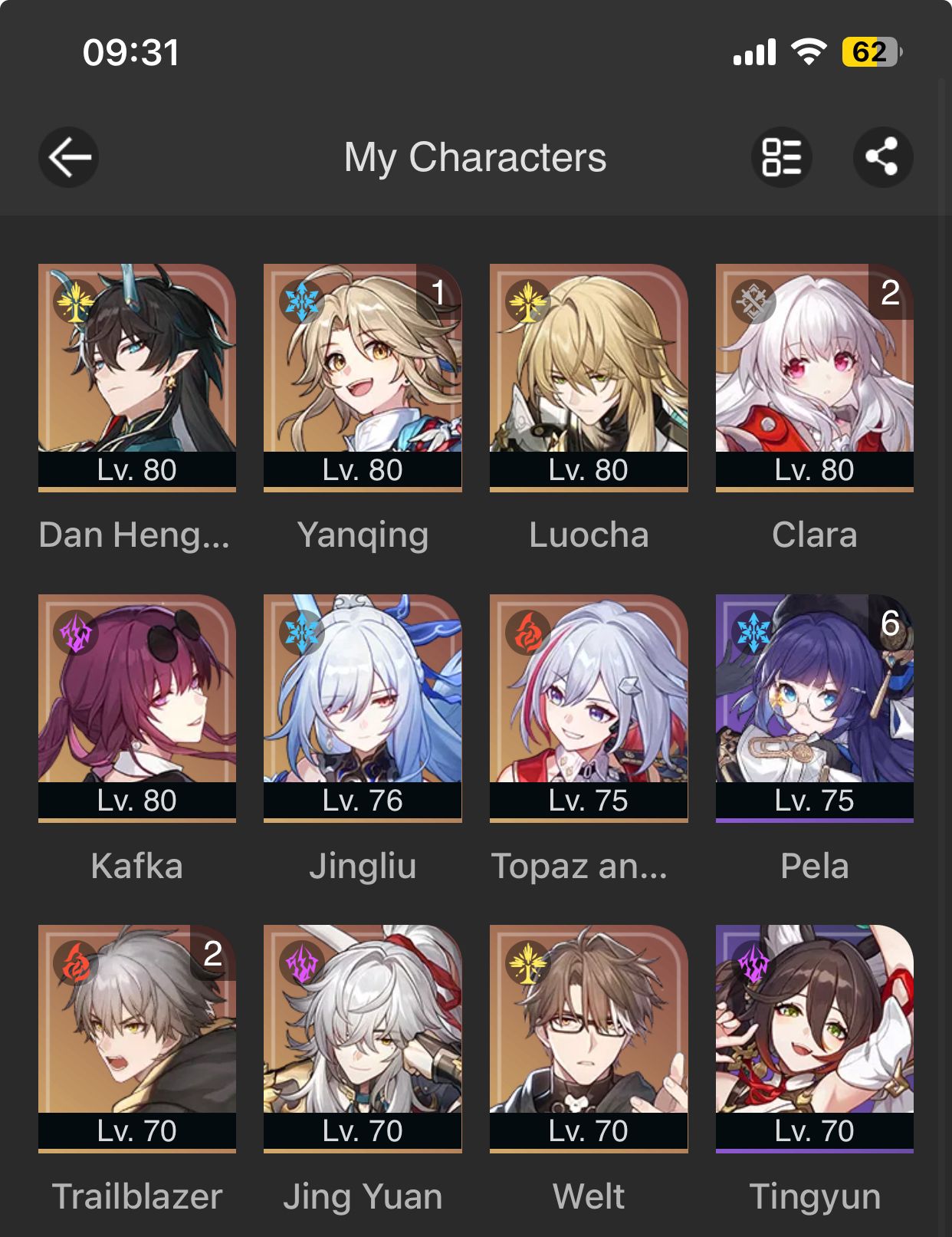Tap the My Characters title
Image resolution: width=952 pixels, height=1237 pixels.
[476, 158]
